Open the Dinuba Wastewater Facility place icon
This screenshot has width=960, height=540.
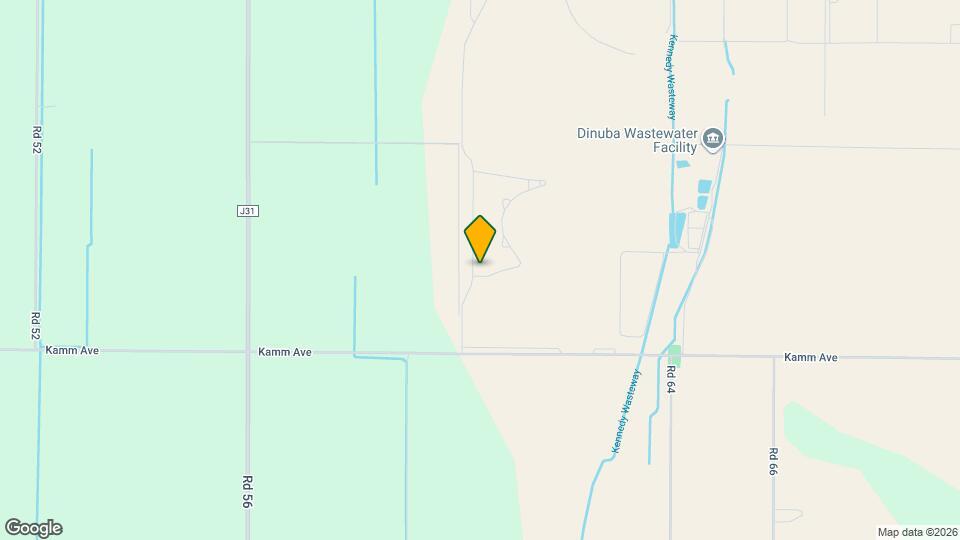(713, 139)
